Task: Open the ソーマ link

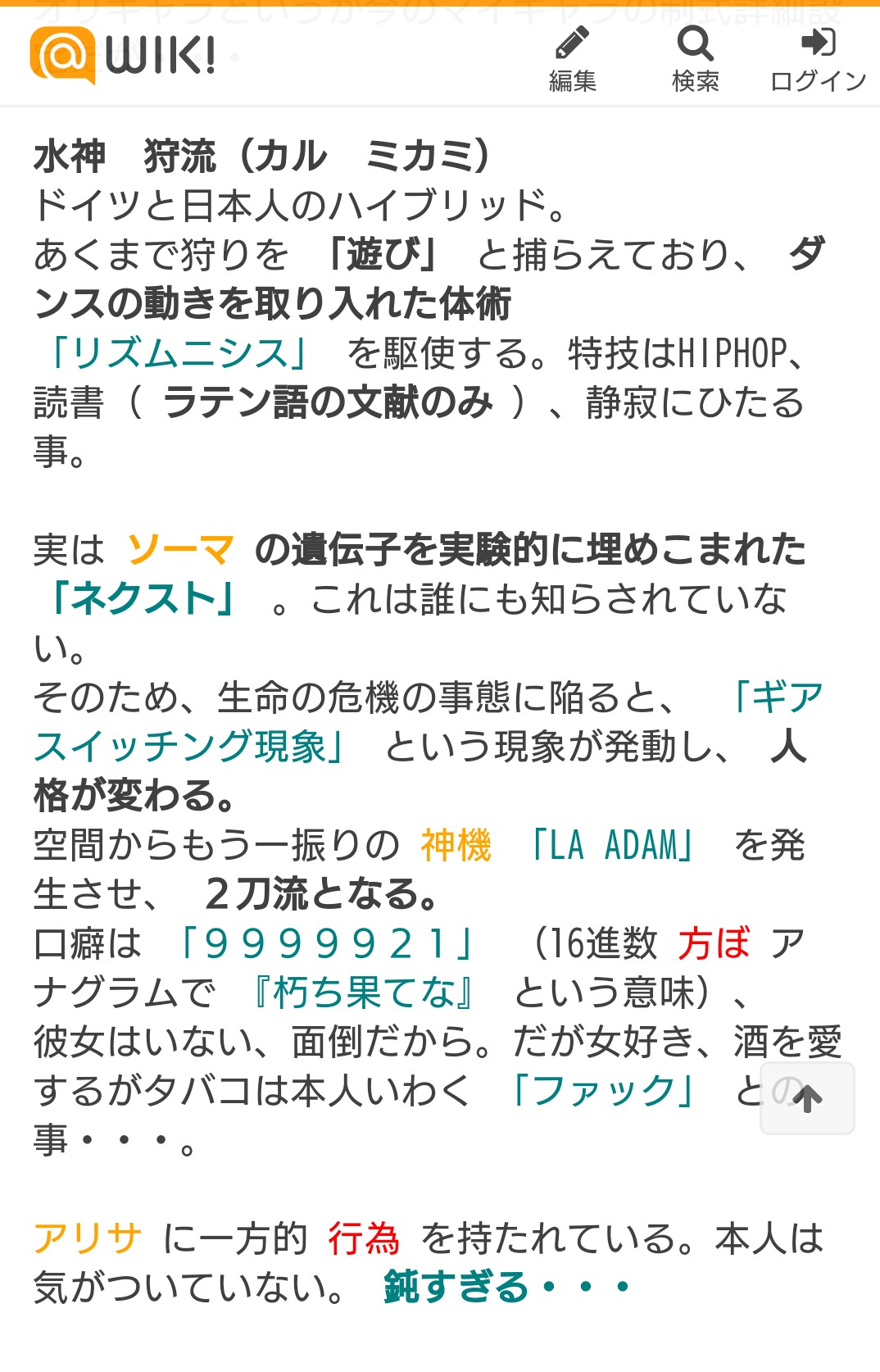Action: click(x=180, y=550)
